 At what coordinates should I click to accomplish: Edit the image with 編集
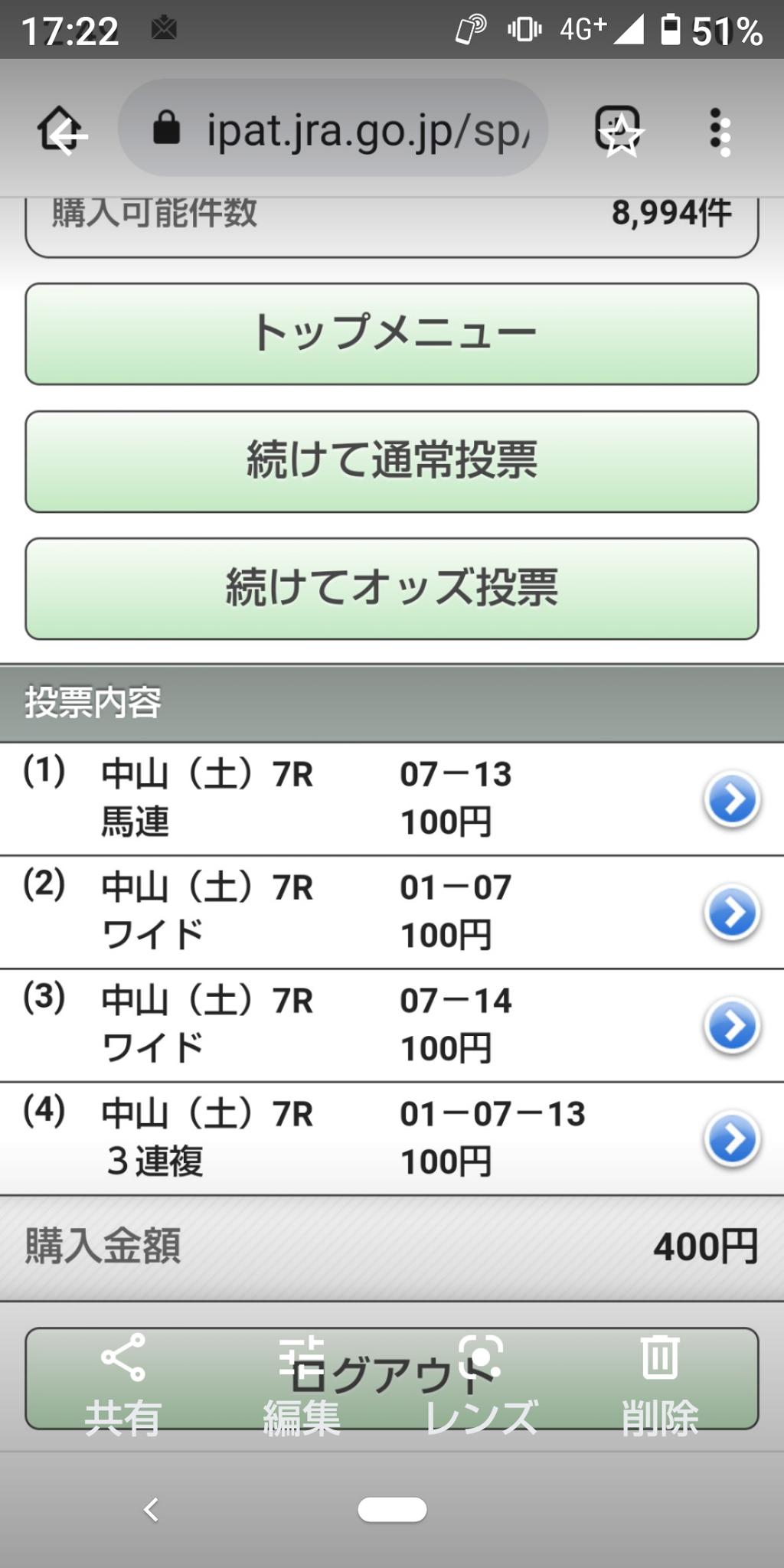(x=302, y=1386)
